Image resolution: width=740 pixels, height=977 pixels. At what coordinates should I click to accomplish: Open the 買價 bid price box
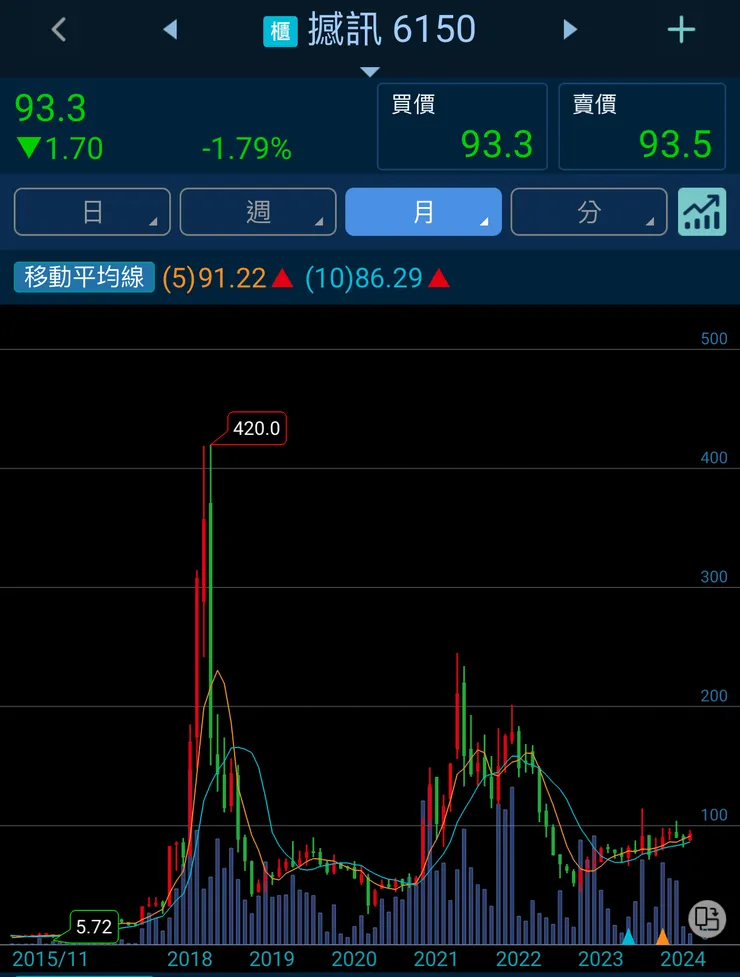[462, 127]
